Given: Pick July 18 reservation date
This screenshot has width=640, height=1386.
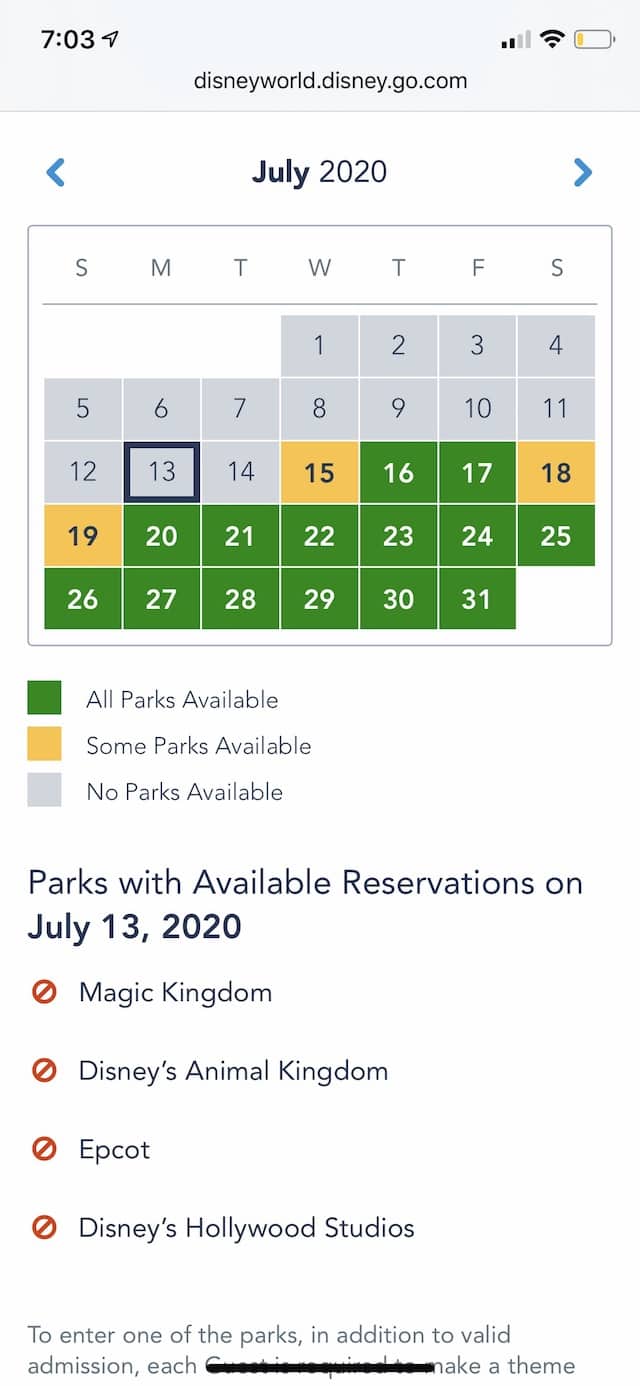Looking at the screenshot, I should pyautogui.click(x=556, y=472).
